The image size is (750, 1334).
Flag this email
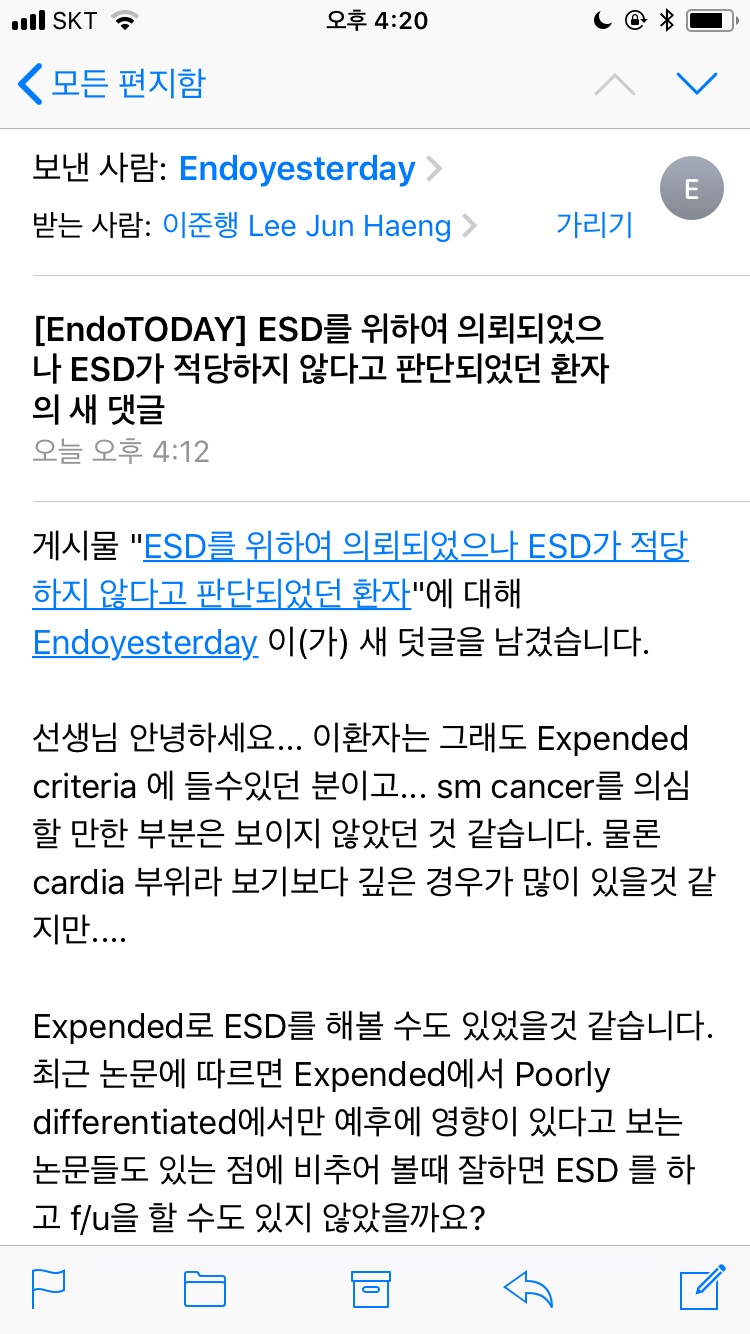coord(48,1289)
